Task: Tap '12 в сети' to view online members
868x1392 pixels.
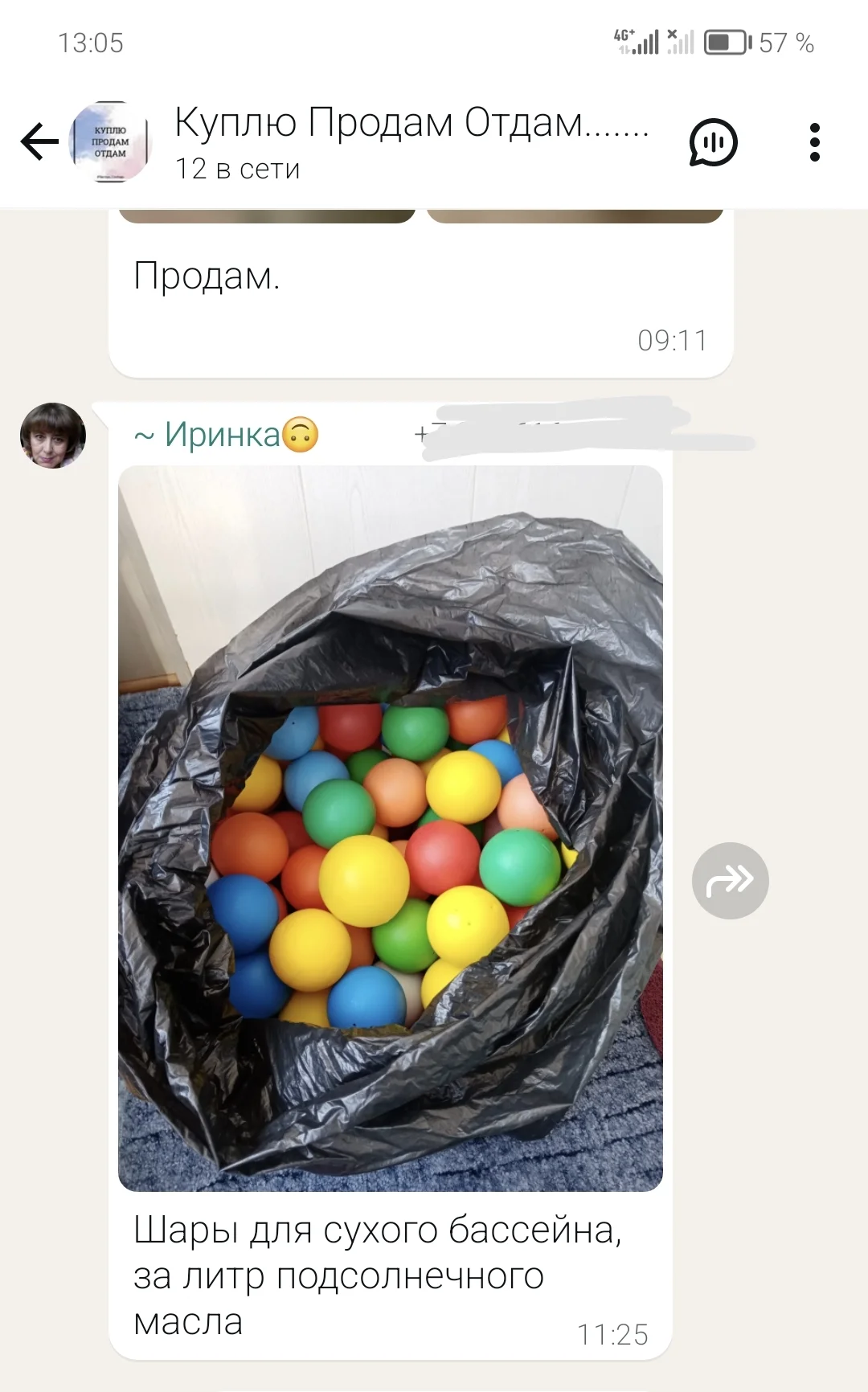Action: pyautogui.click(x=237, y=169)
